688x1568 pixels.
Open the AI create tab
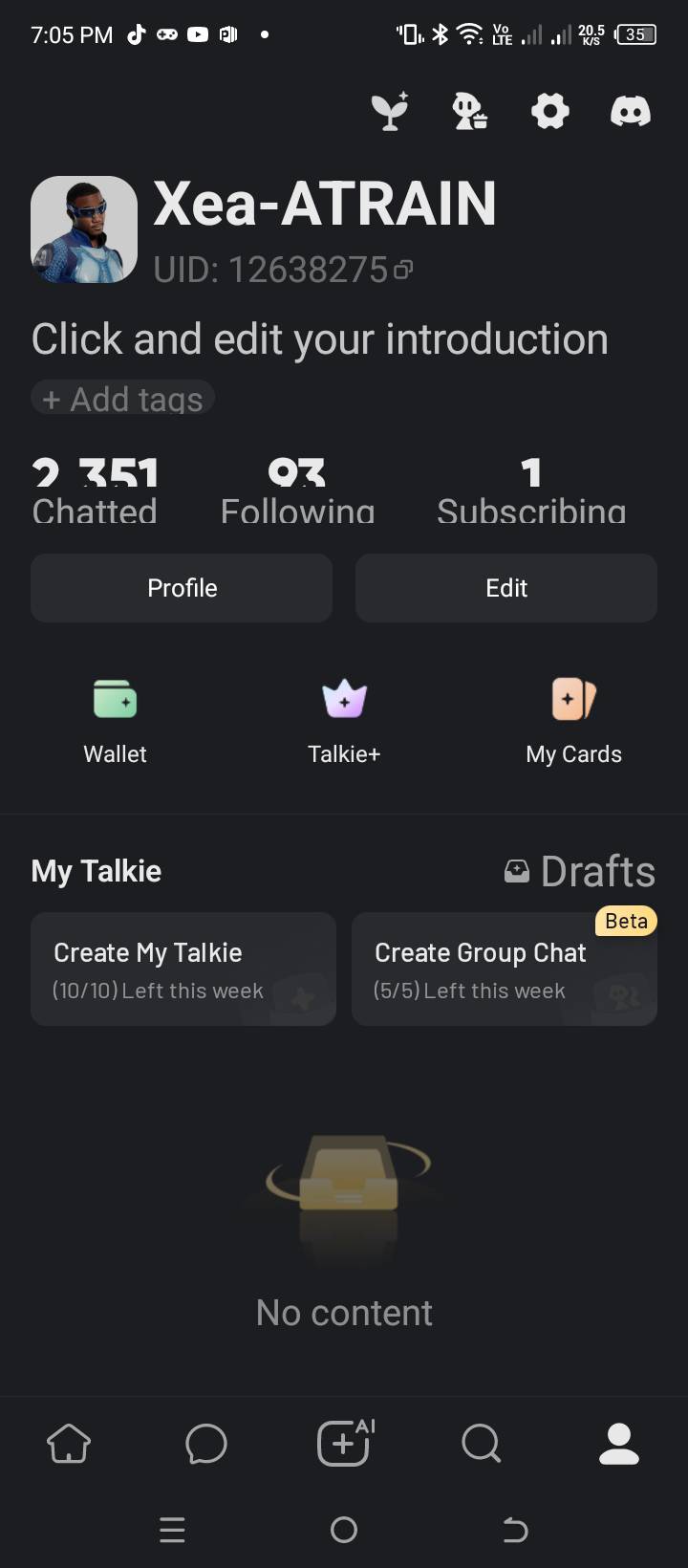344,1443
